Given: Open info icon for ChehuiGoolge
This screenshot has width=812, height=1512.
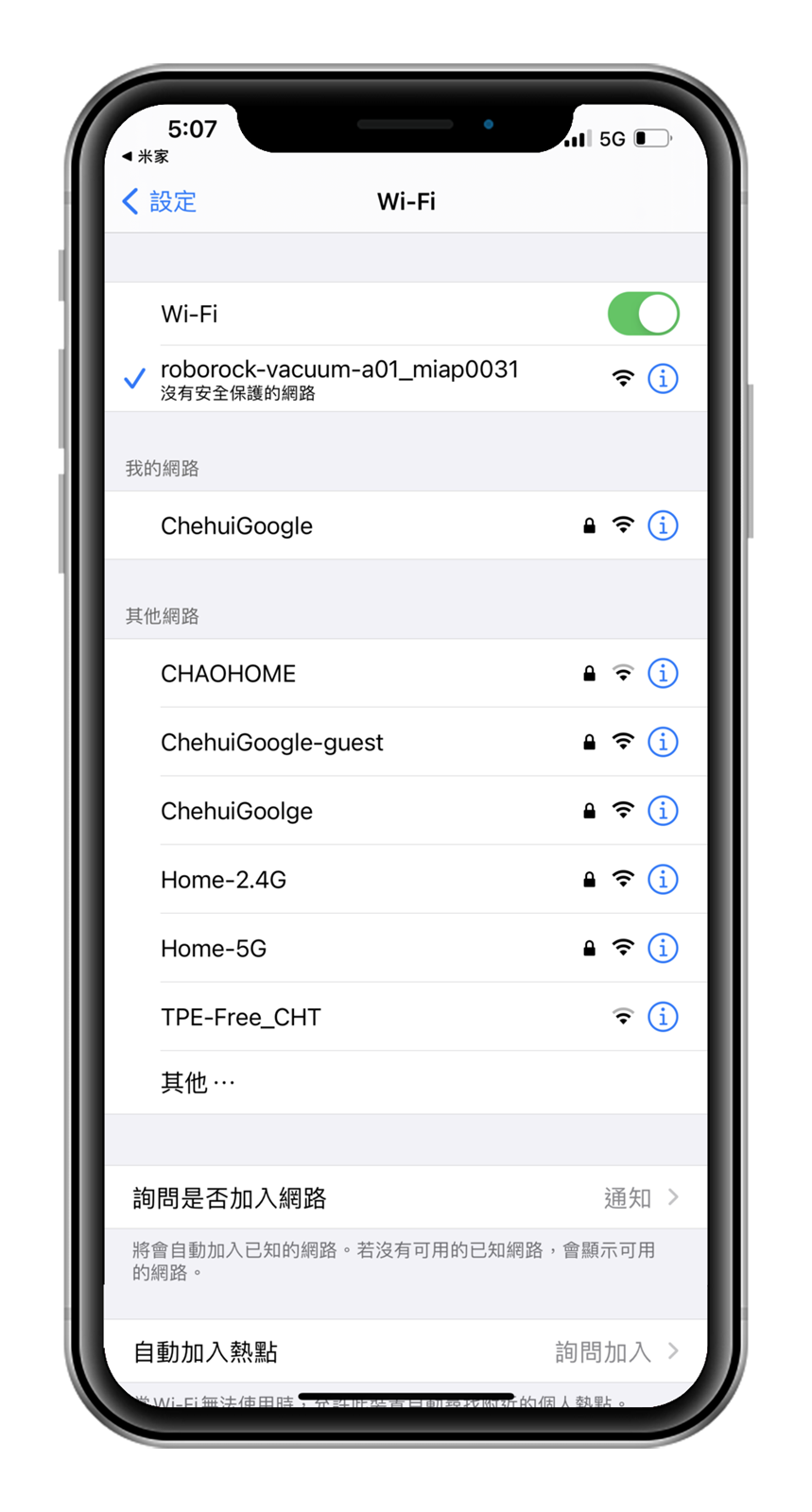Looking at the screenshot, I should [663, 811].
